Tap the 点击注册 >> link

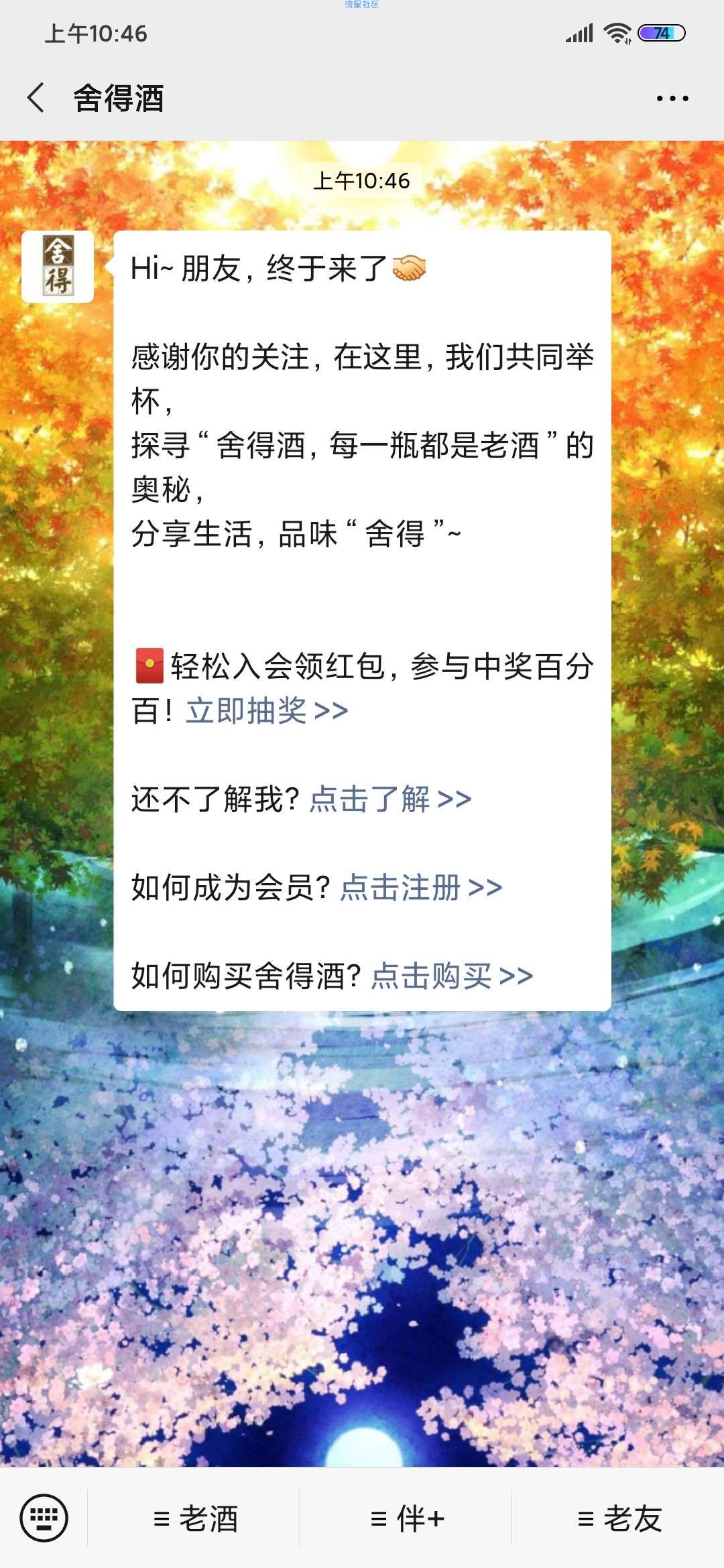coord(421,887)
